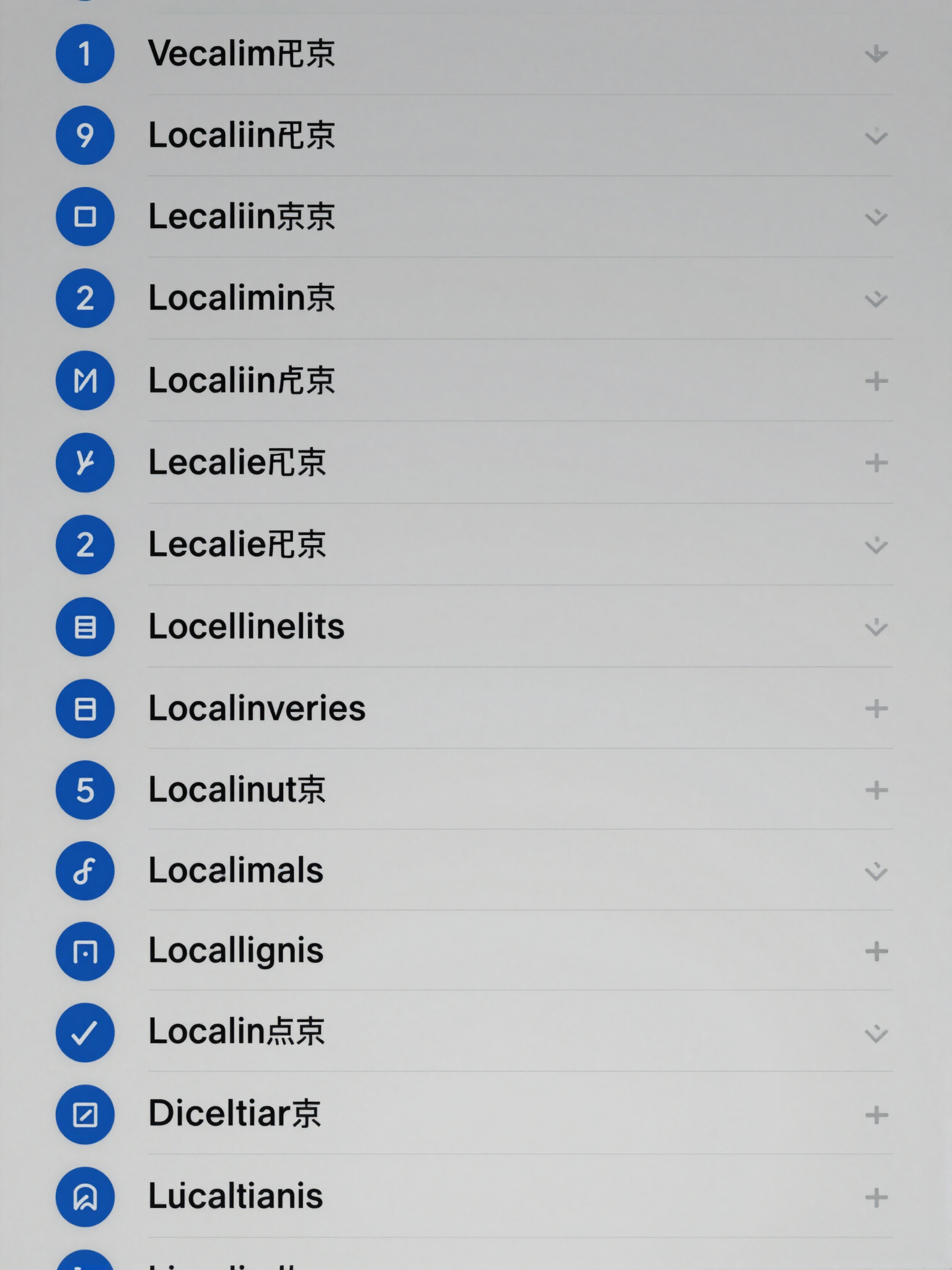Open the Vecalim row
Image resolution: width=952 pixels, height=1270 pixels.
click(x=475, y=54)
